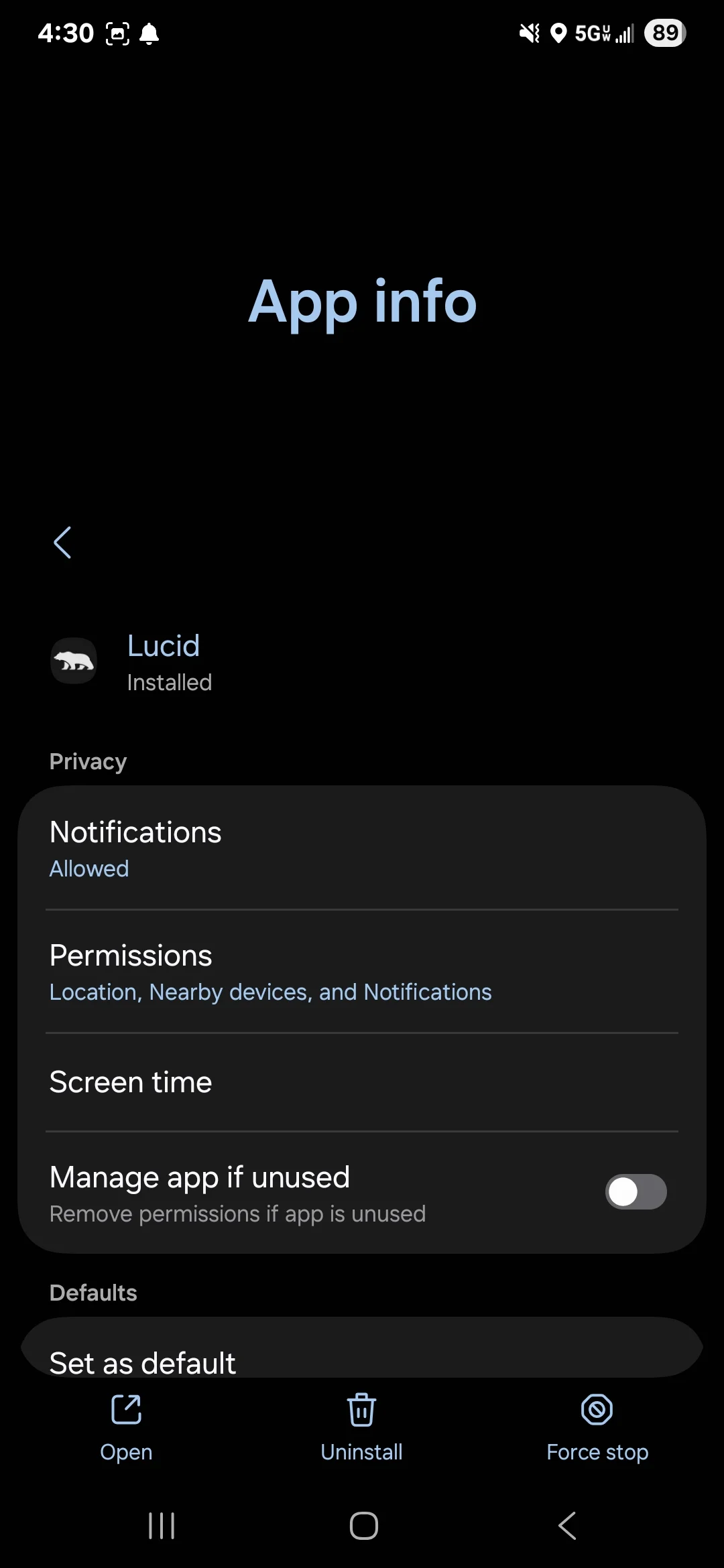Screen dimensions: 724x1568
Task: Open Notifications settings for Lucid
Action: pos(362,848)
